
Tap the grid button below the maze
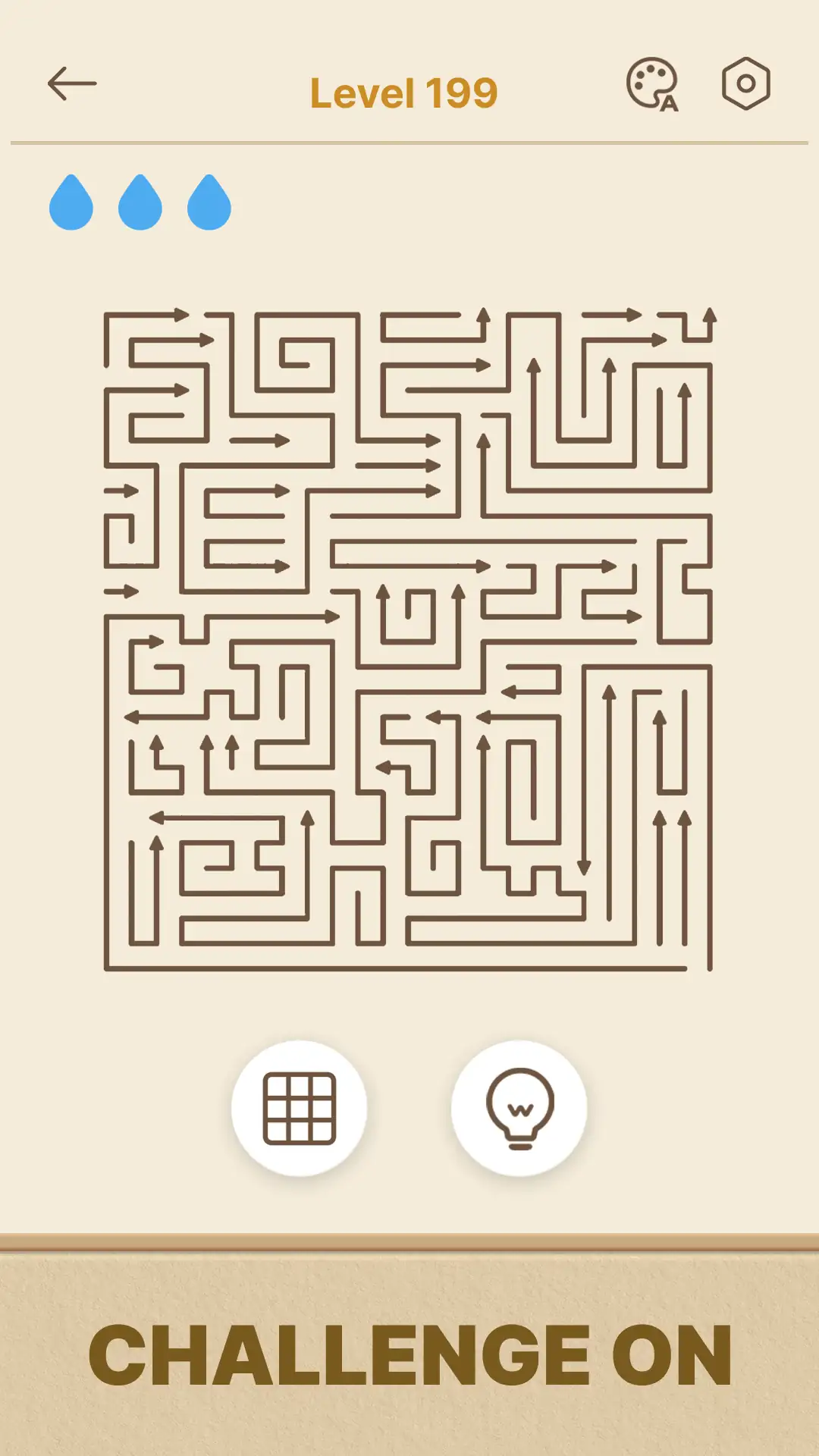(300, 1108)
